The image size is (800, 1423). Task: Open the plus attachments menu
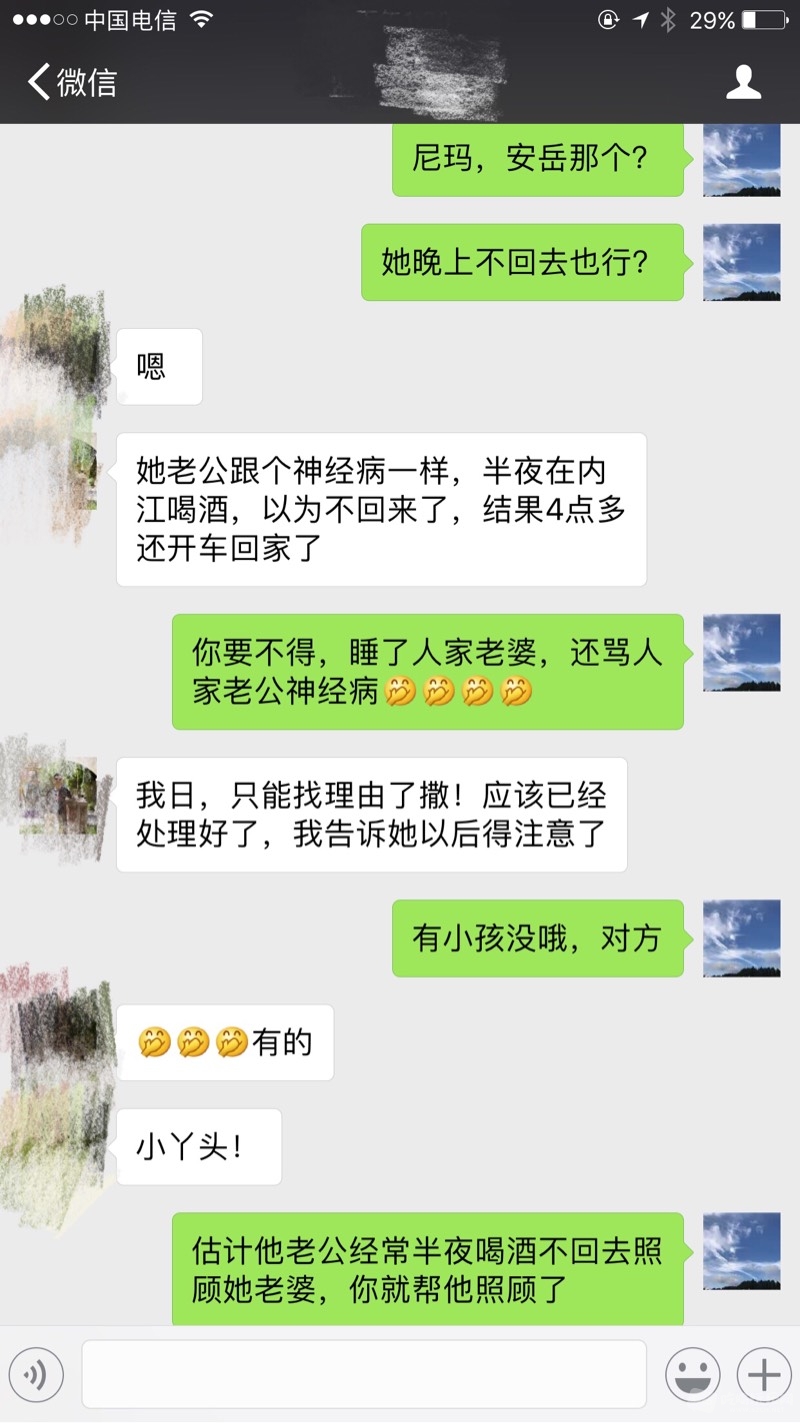[764, 1375]
